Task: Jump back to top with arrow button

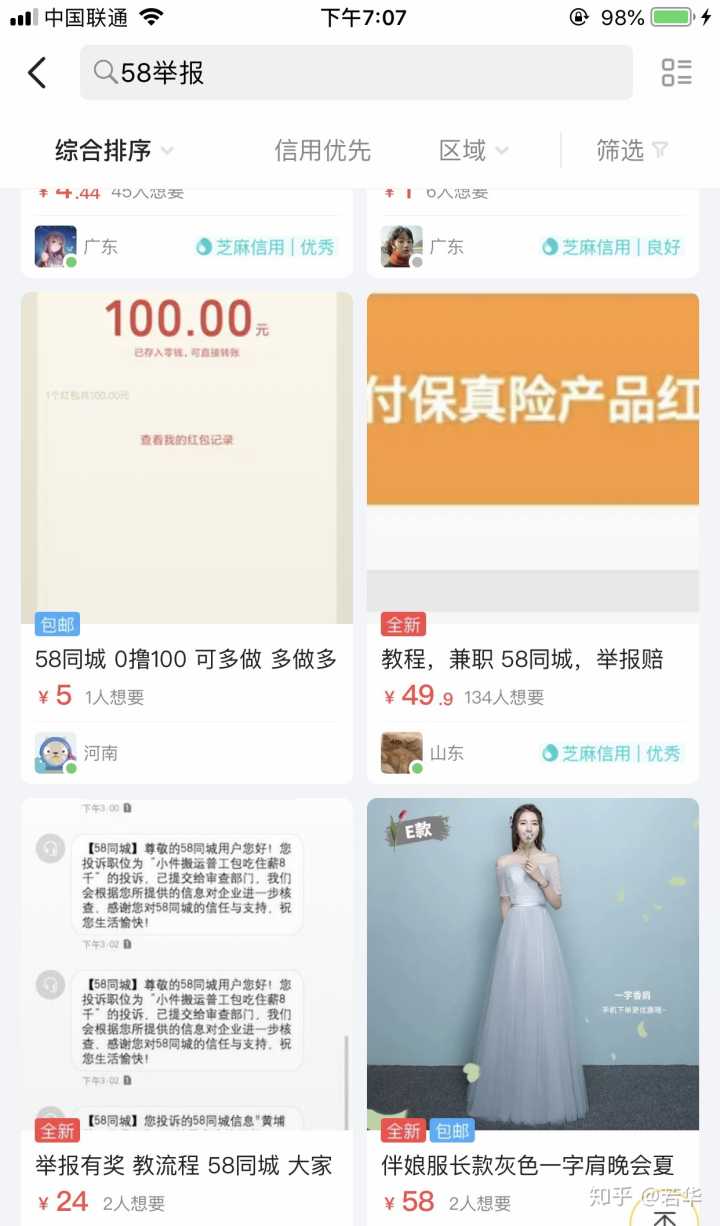Action: 662,1214
